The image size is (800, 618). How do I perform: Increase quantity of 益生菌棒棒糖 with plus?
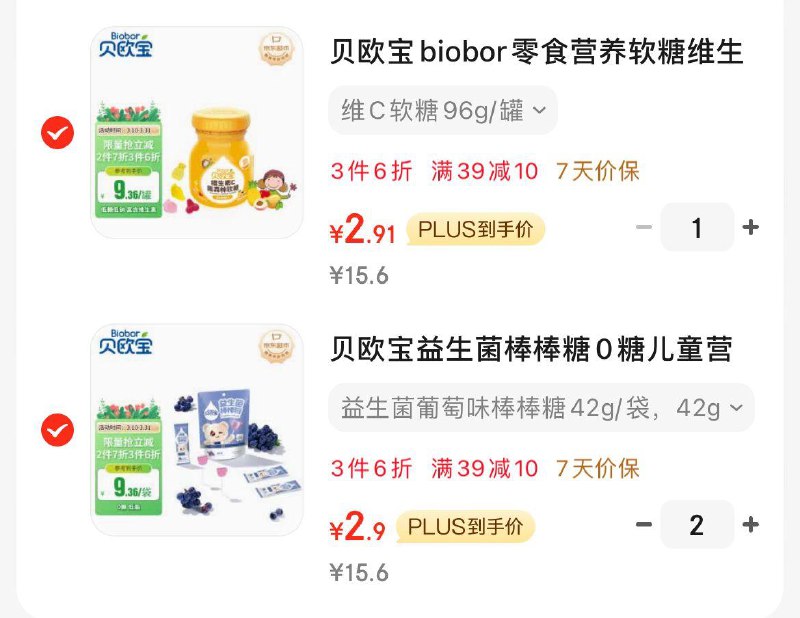(751, 525)
